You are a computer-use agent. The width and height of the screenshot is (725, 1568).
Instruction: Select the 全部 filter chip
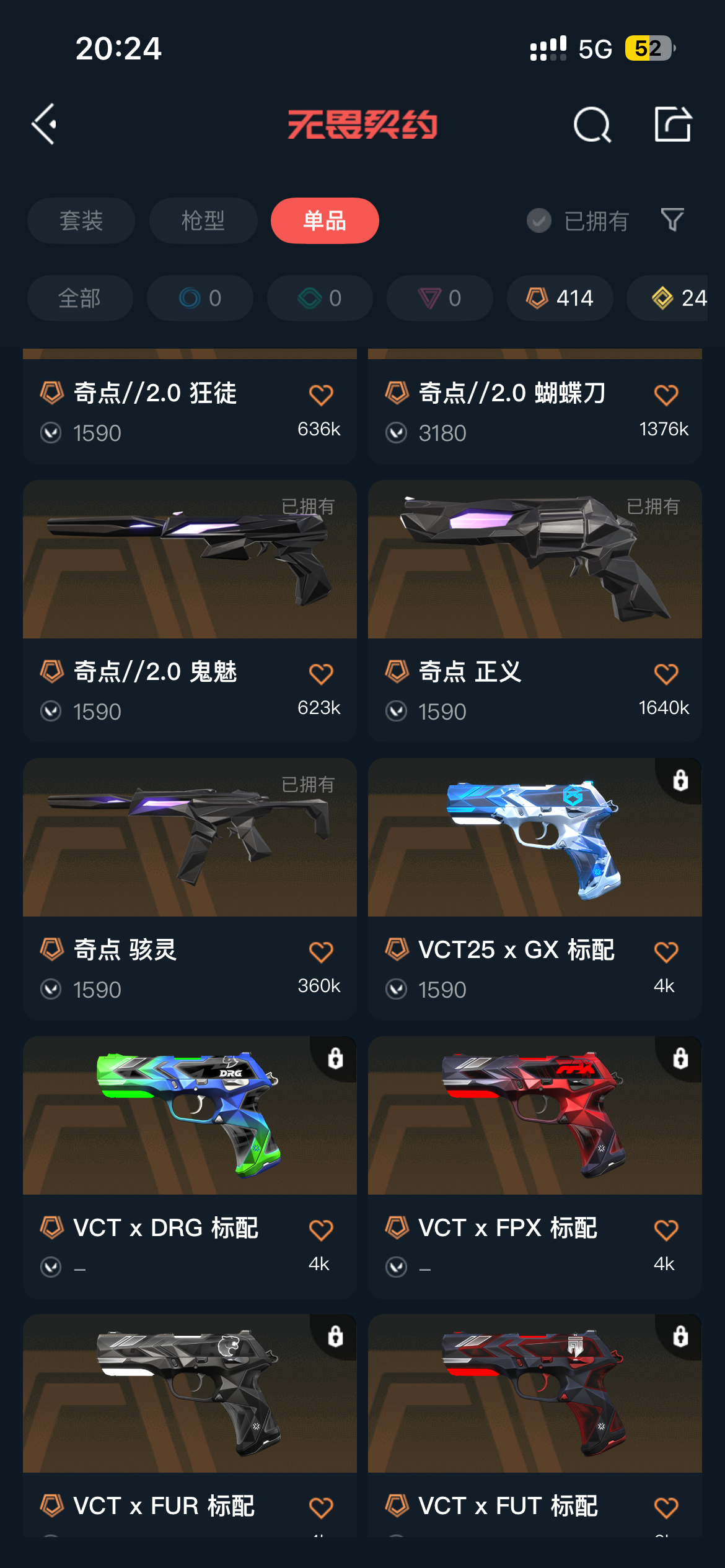click(x=80, y=298)
